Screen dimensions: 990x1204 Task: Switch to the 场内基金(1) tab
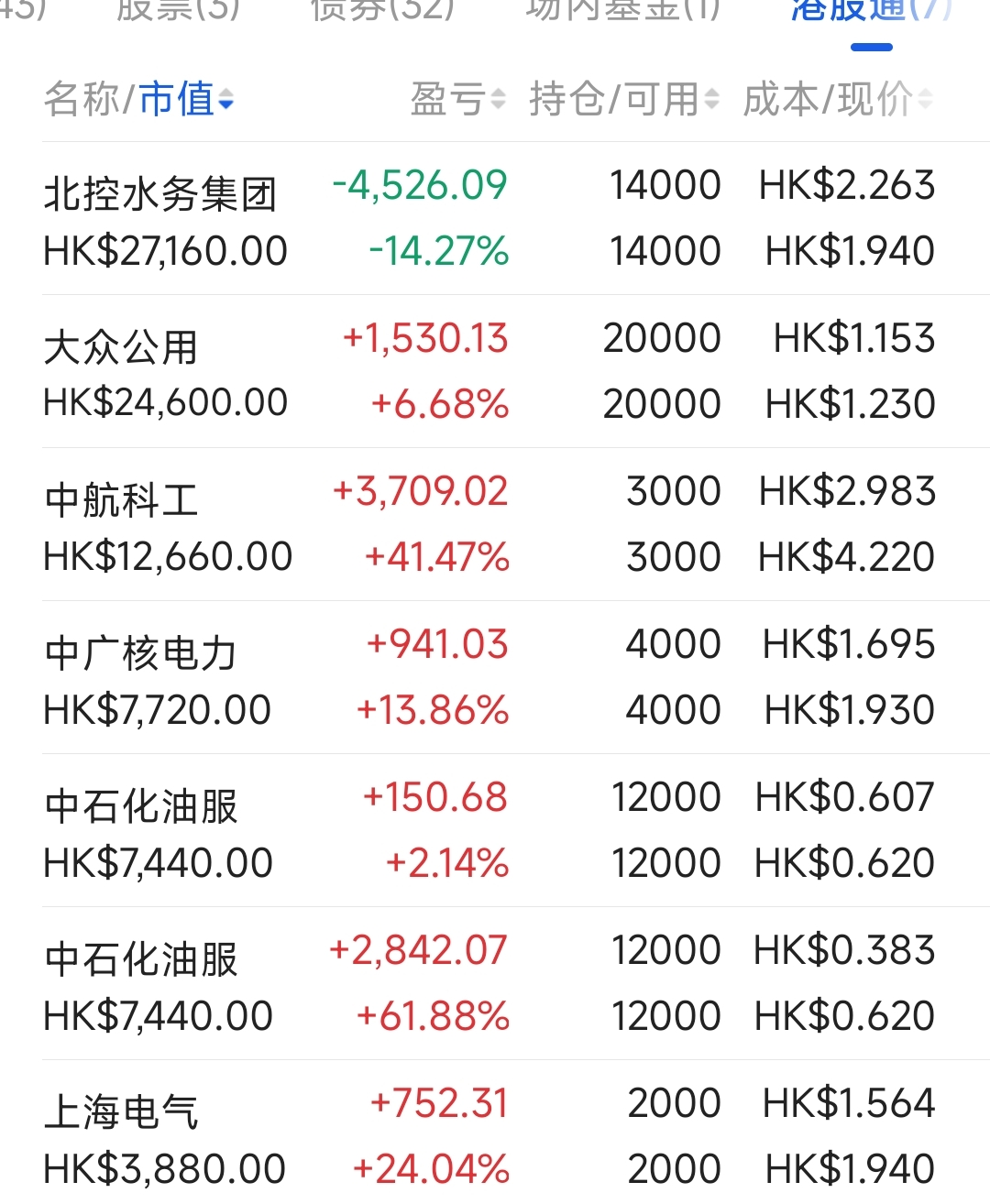click(x=622, y=9)
